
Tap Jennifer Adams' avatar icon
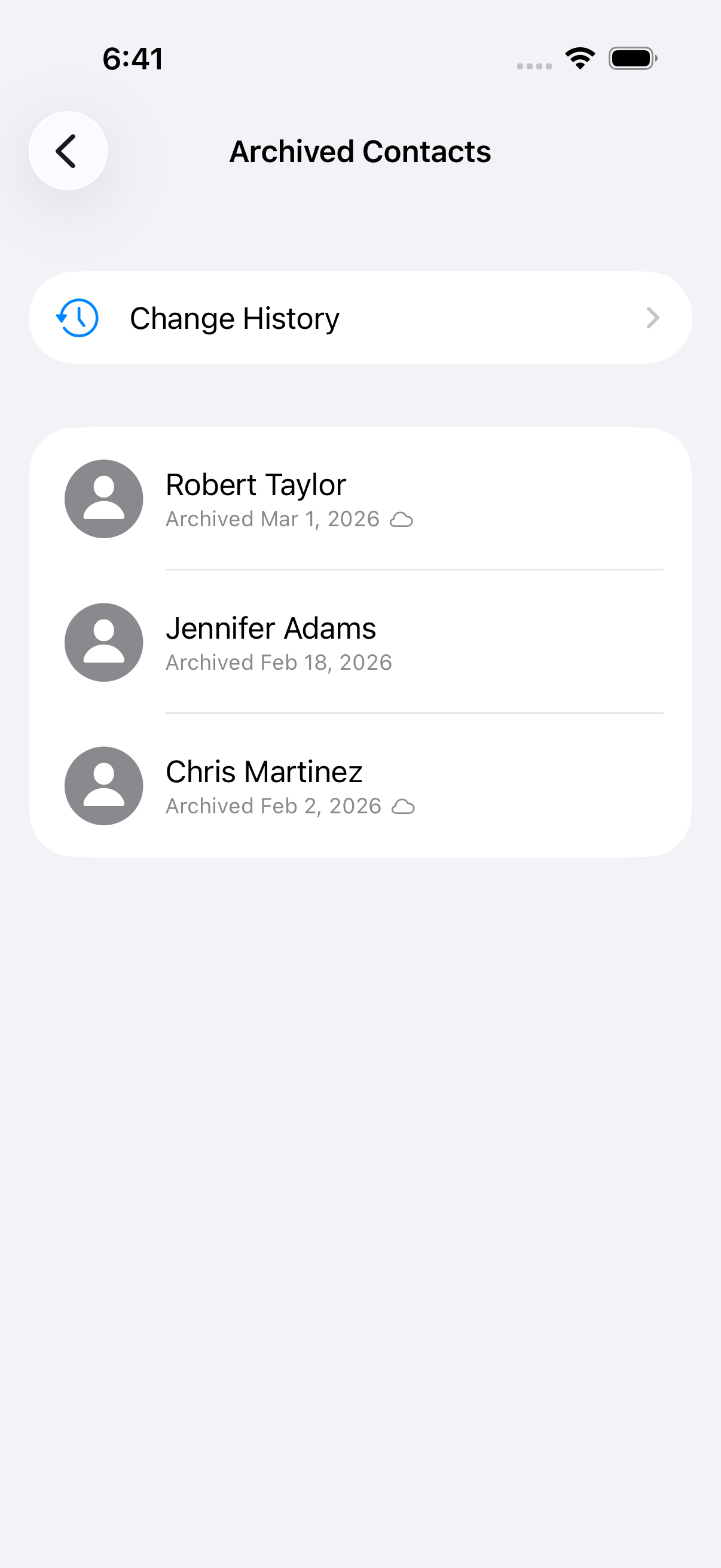point(103,642)
